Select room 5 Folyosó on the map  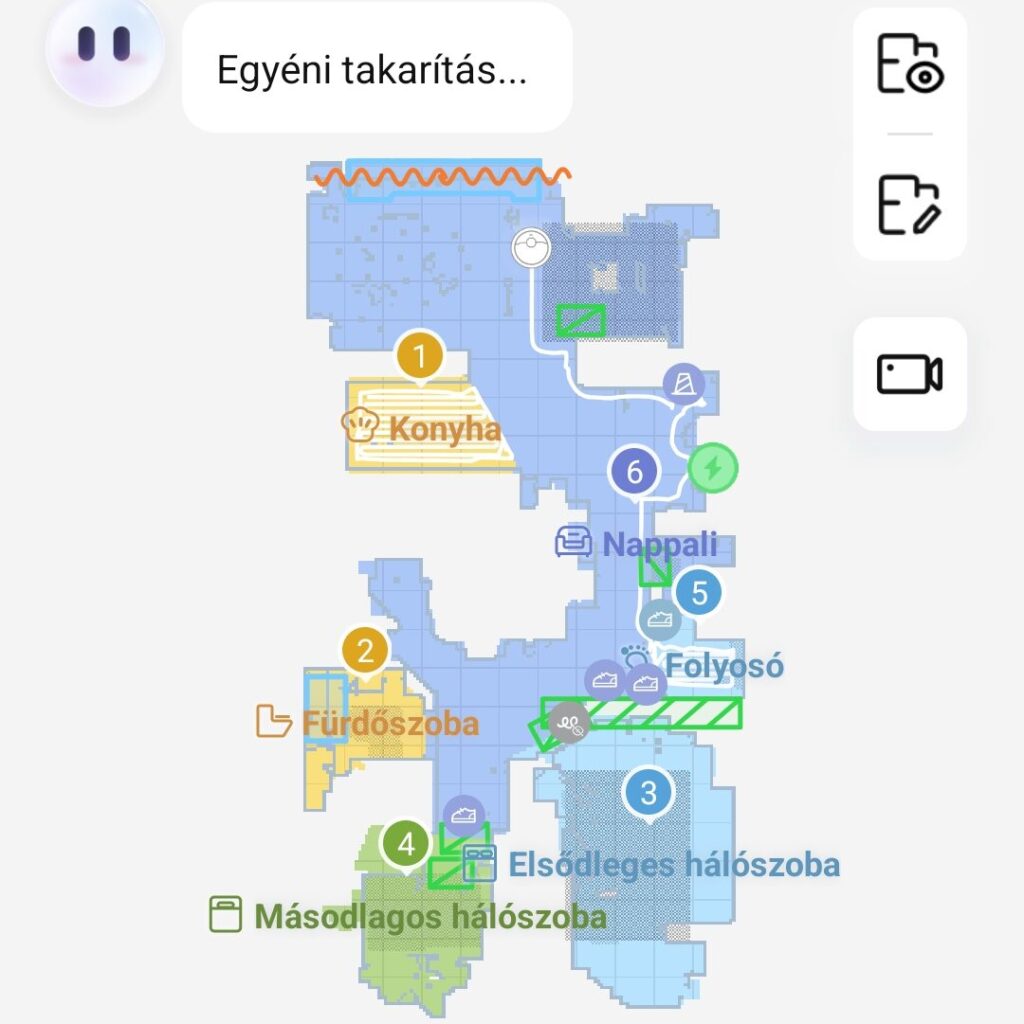tap(699, 593)
